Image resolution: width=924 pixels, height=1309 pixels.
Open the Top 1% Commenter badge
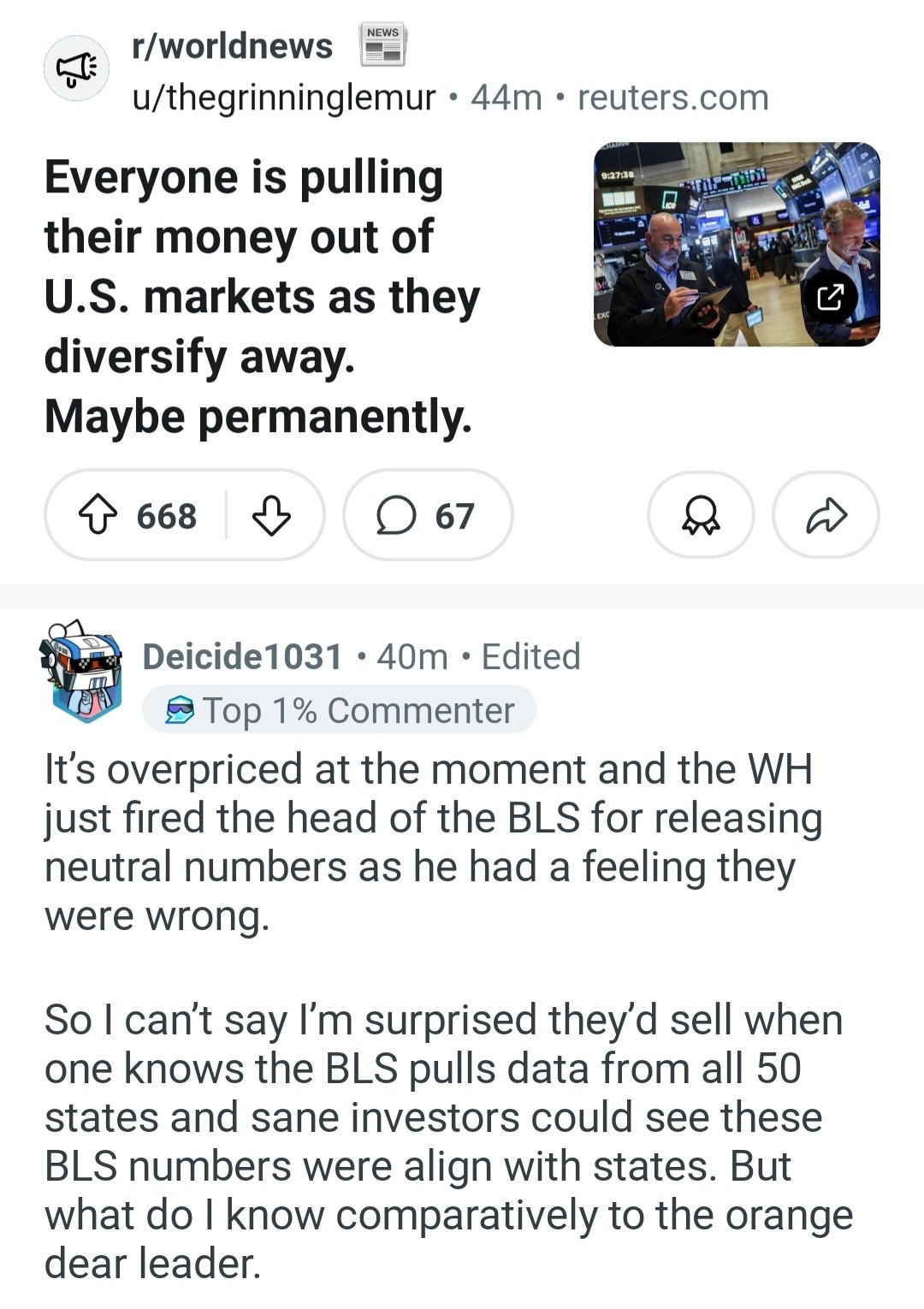click(x=340, y=711)
